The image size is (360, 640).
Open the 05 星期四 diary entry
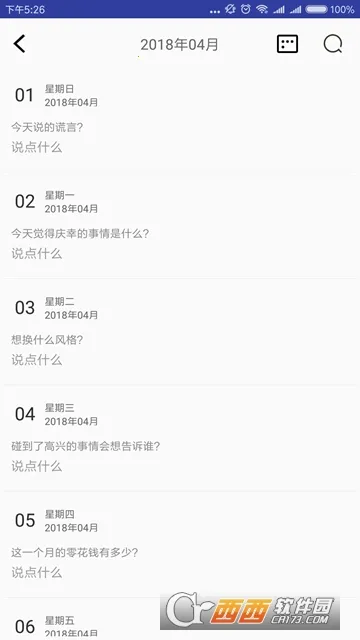click(x=180, y=544)
